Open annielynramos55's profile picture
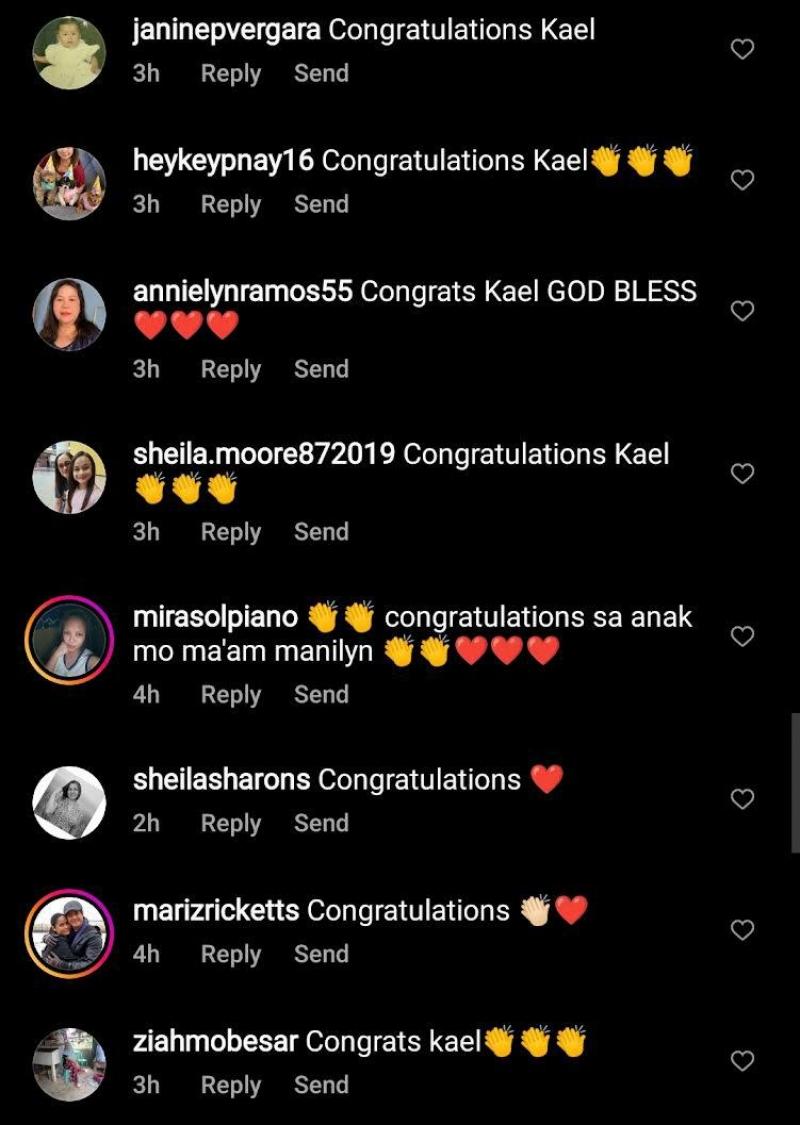 [x=69, y=314]
